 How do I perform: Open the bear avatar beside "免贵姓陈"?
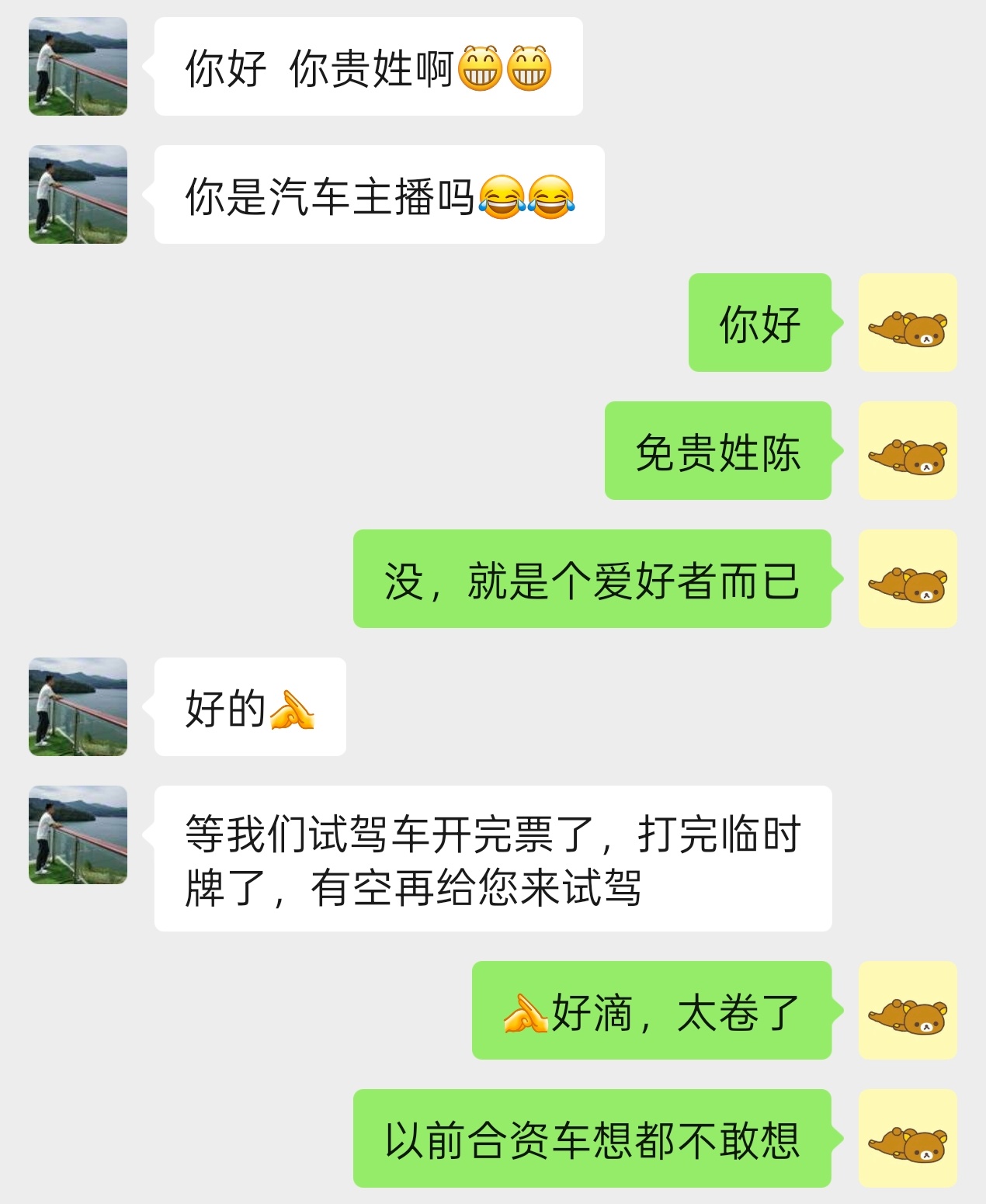pyautogui.click(x=908, y=451)
